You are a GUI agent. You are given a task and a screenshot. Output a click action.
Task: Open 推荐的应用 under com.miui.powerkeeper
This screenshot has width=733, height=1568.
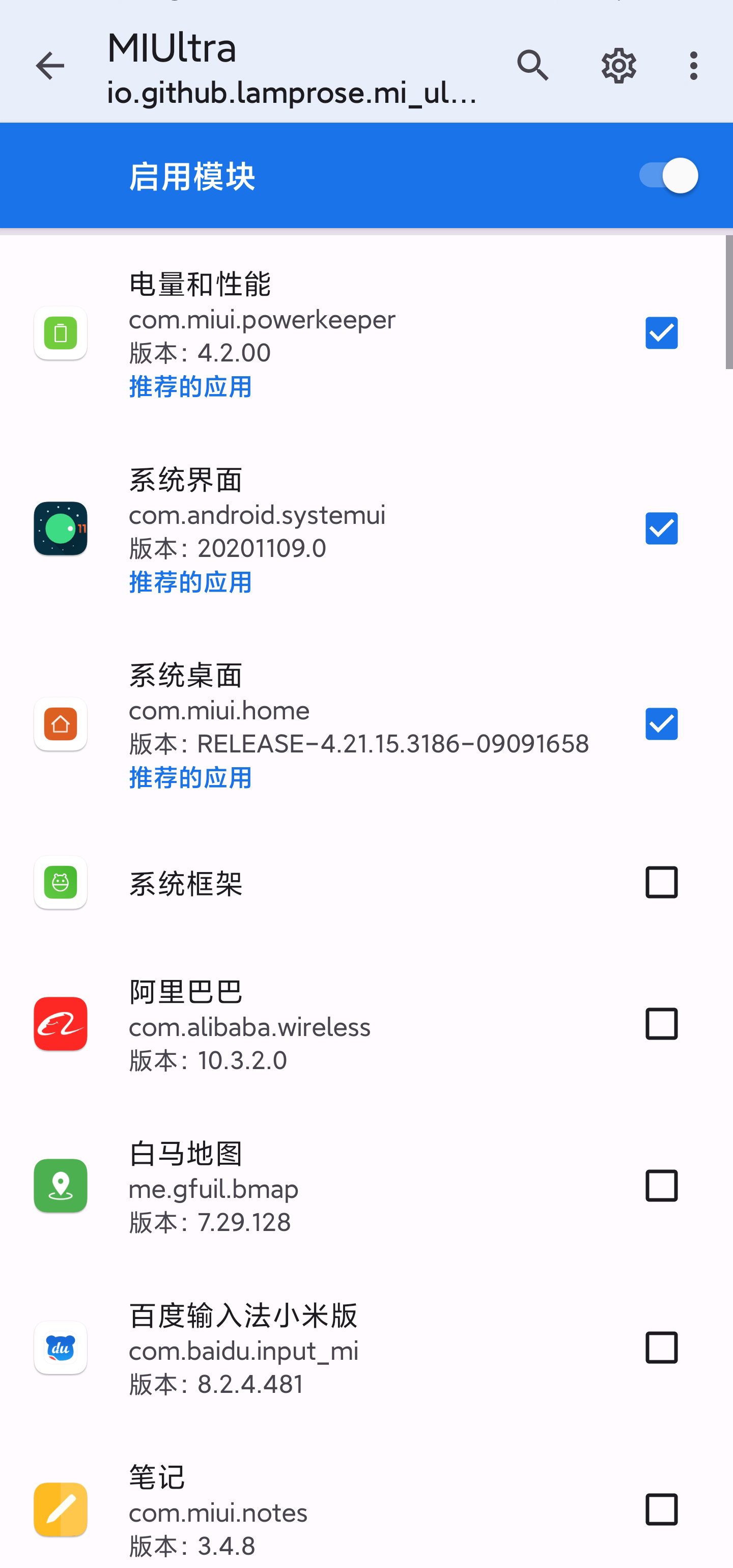[x=189, y=386]
